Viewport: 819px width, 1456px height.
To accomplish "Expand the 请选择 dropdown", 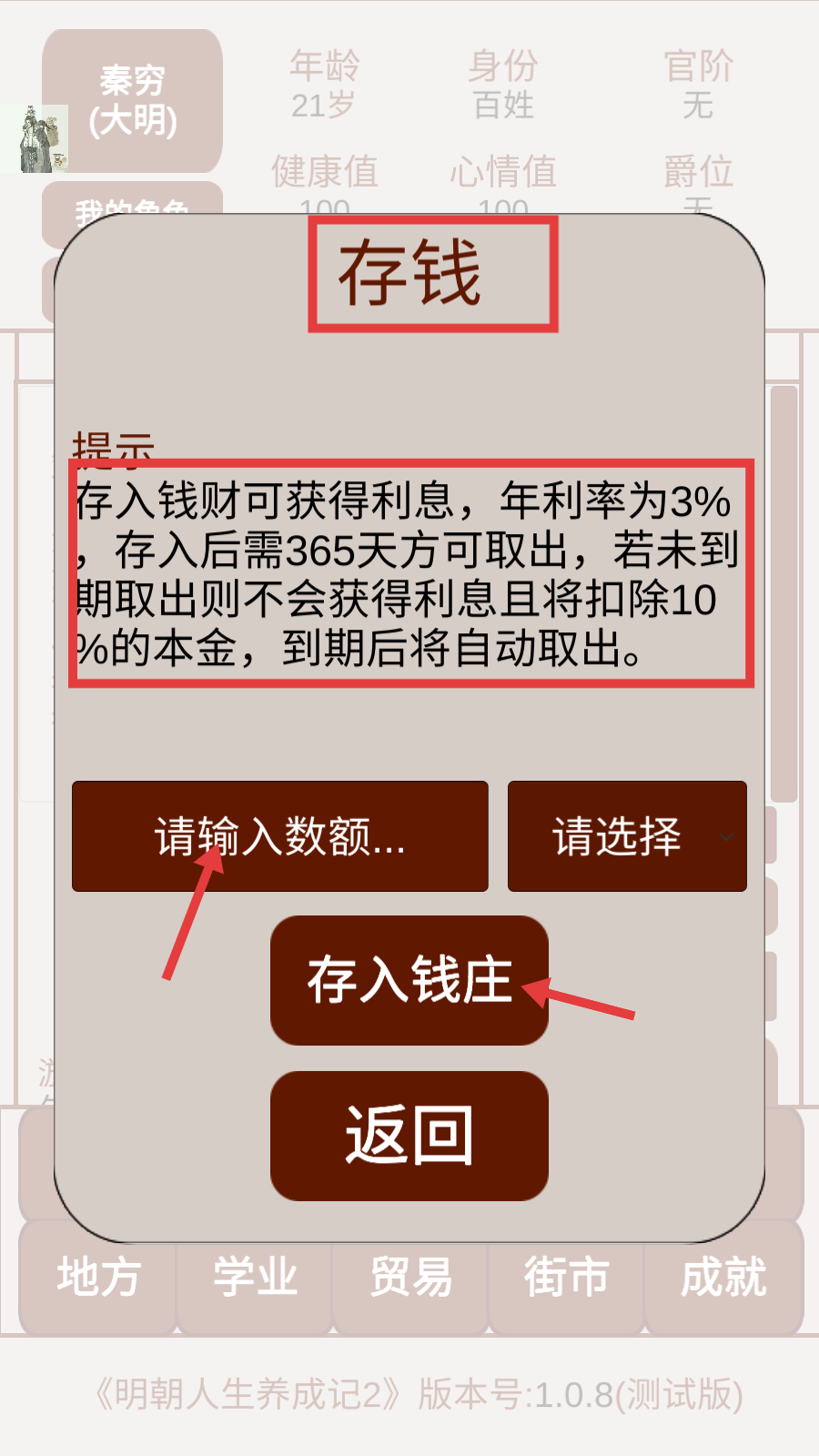I will click(x=627, y=836).
